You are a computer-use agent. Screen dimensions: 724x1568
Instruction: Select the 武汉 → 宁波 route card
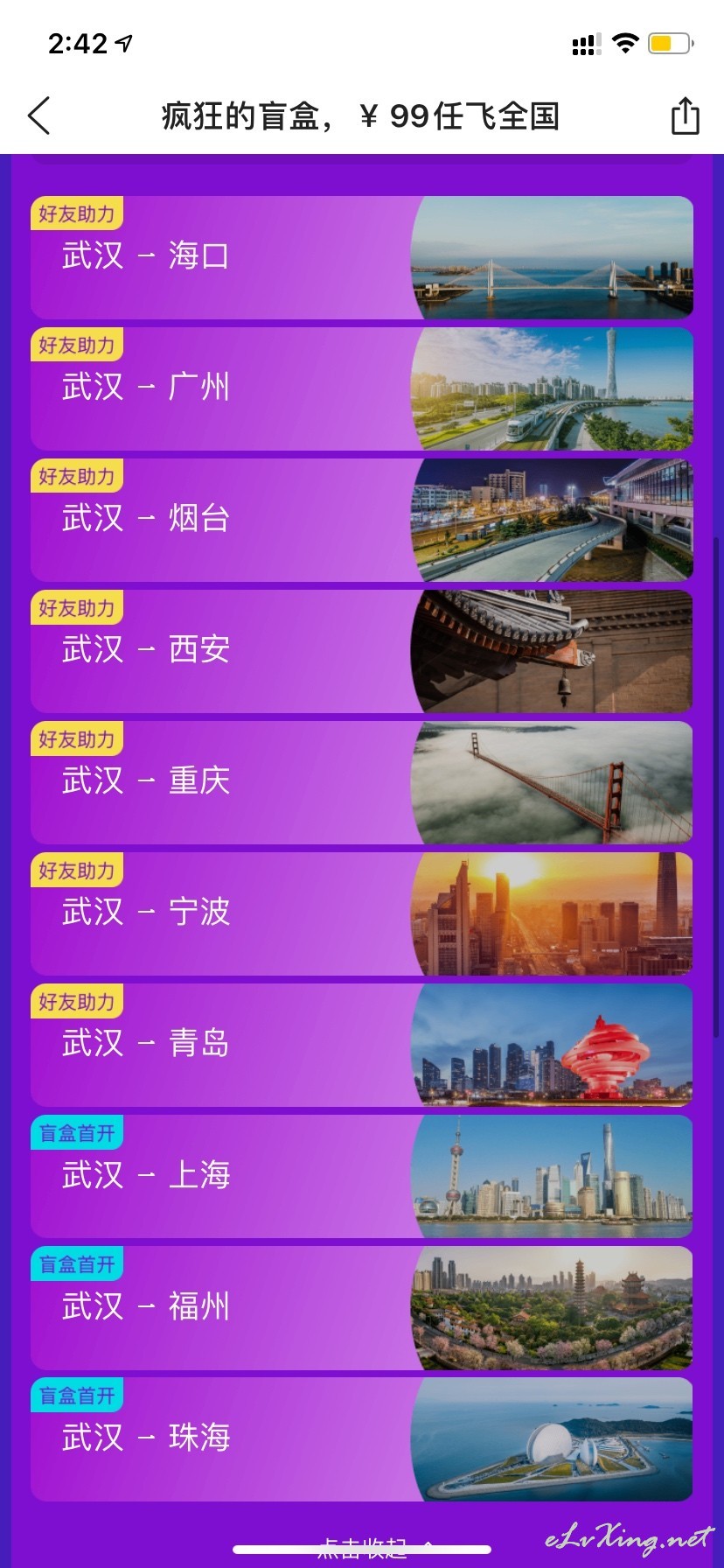(362, 913)
